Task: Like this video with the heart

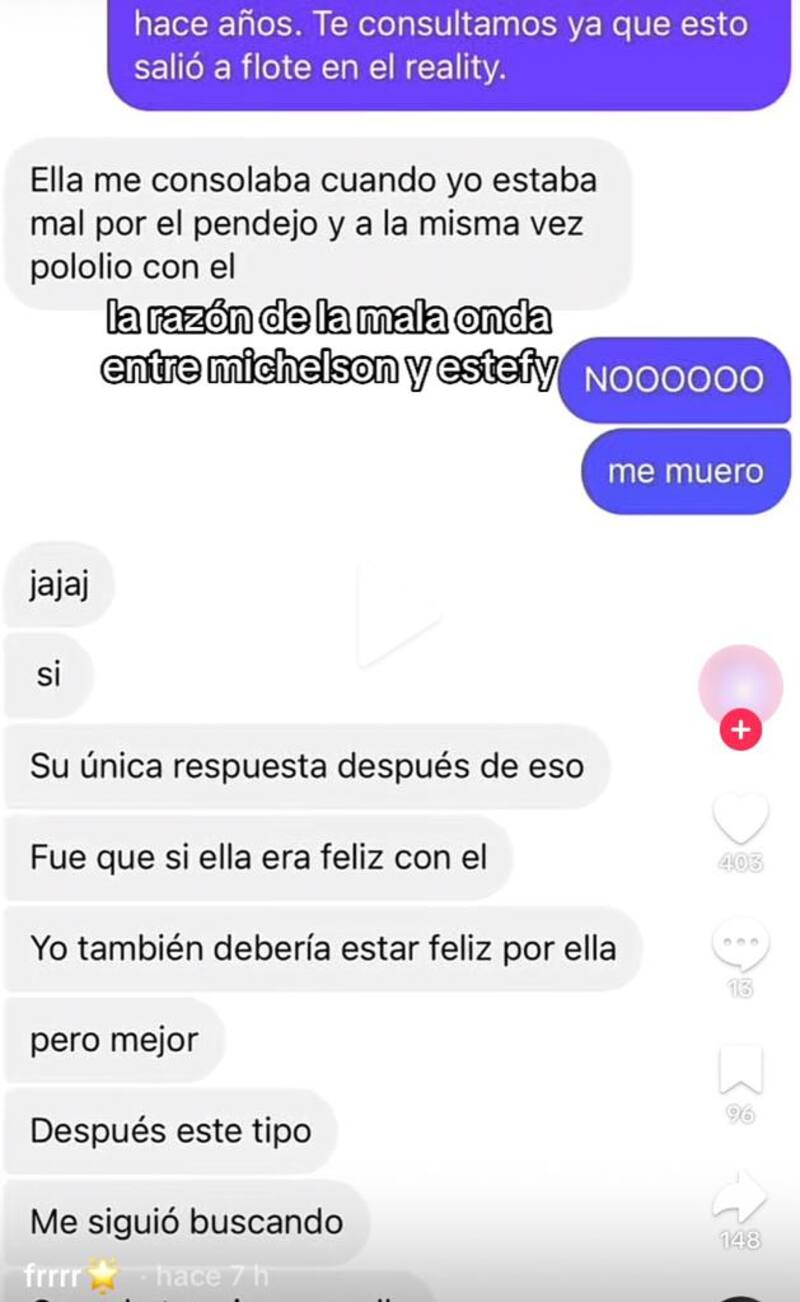Action: 740,820
